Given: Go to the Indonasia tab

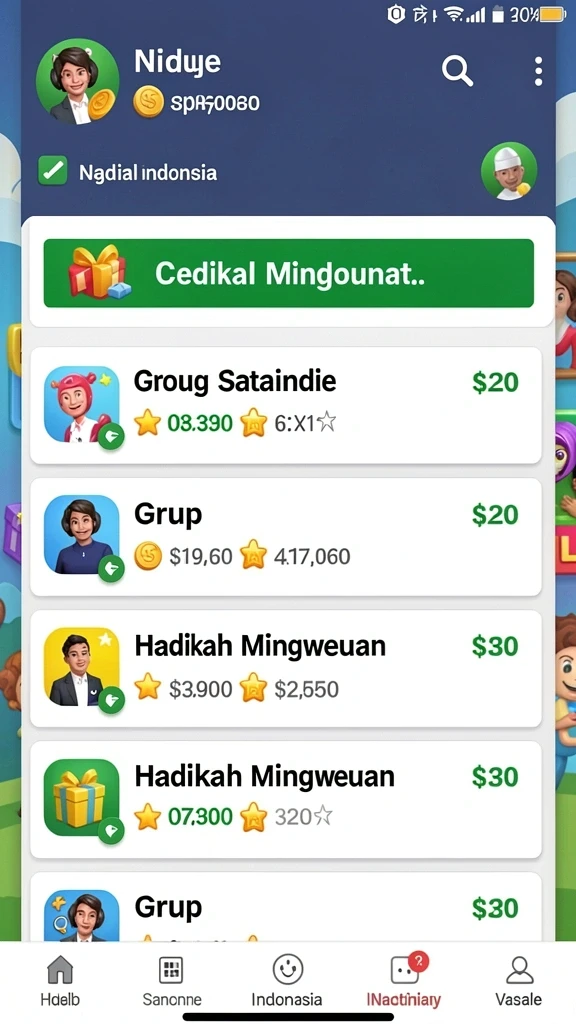Looking at the screenshot, I should (287, 981).
